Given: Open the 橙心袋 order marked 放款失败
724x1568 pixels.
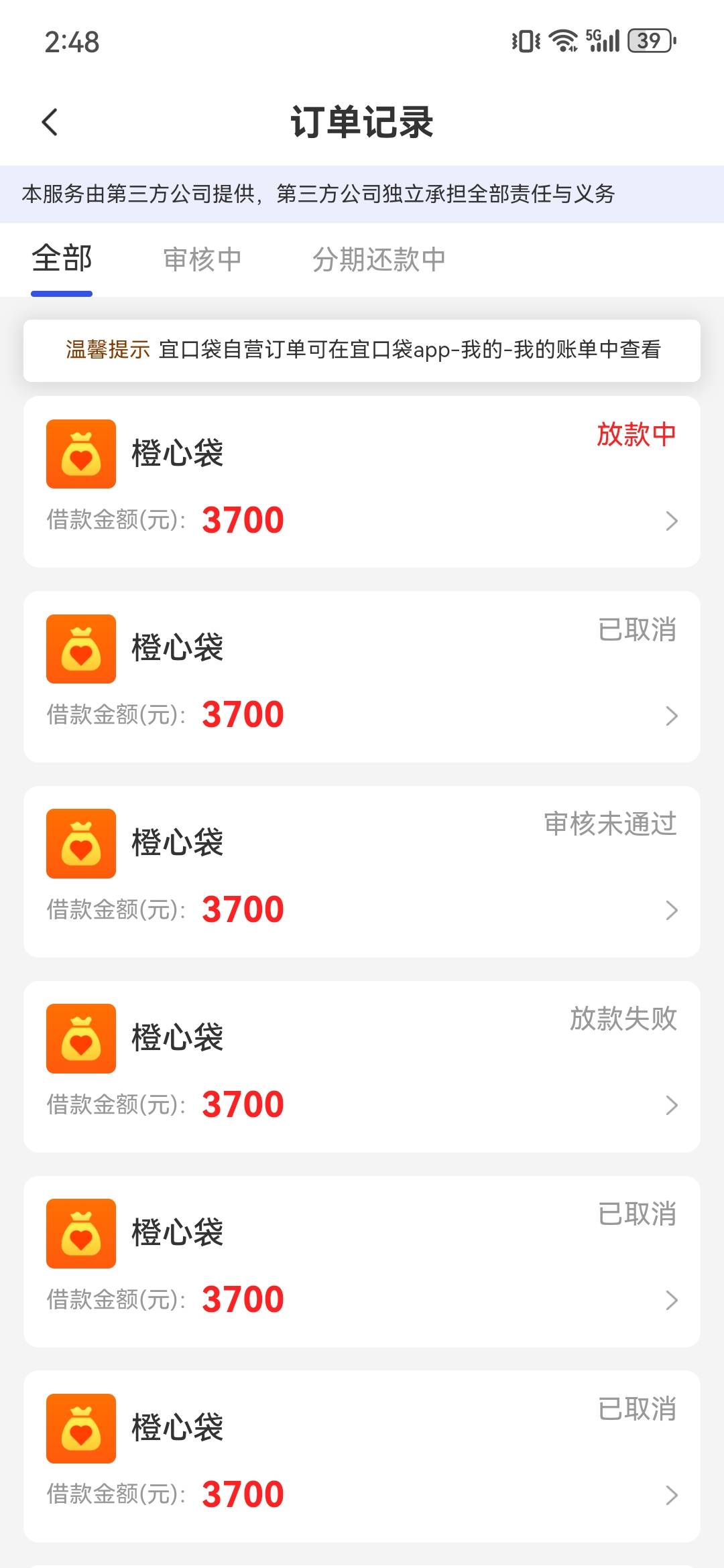Looking at the screenshot, I should (x=362, y=1067).
